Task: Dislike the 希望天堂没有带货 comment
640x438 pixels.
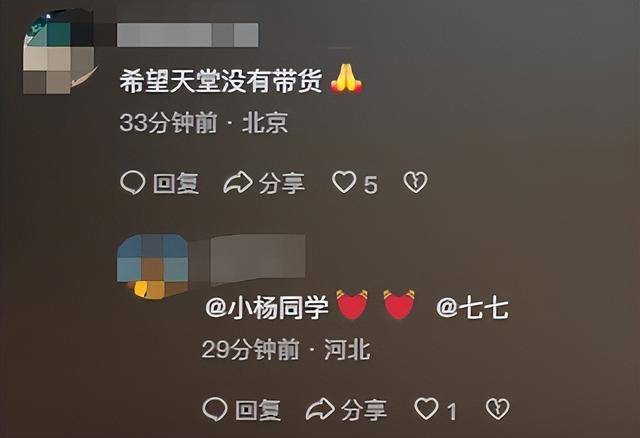Action: (x=415, y=183)
